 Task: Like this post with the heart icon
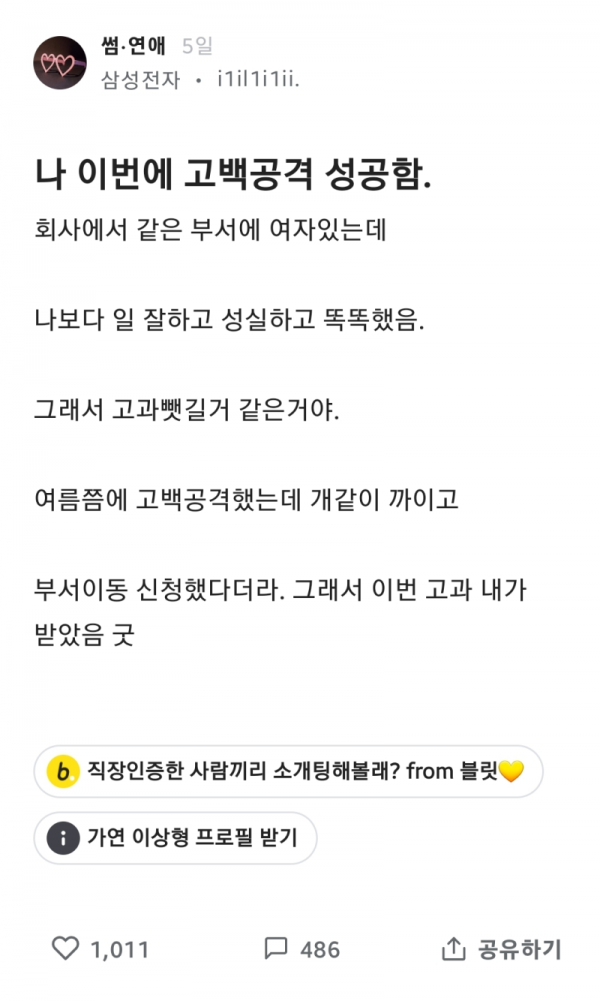click(64, 948)
